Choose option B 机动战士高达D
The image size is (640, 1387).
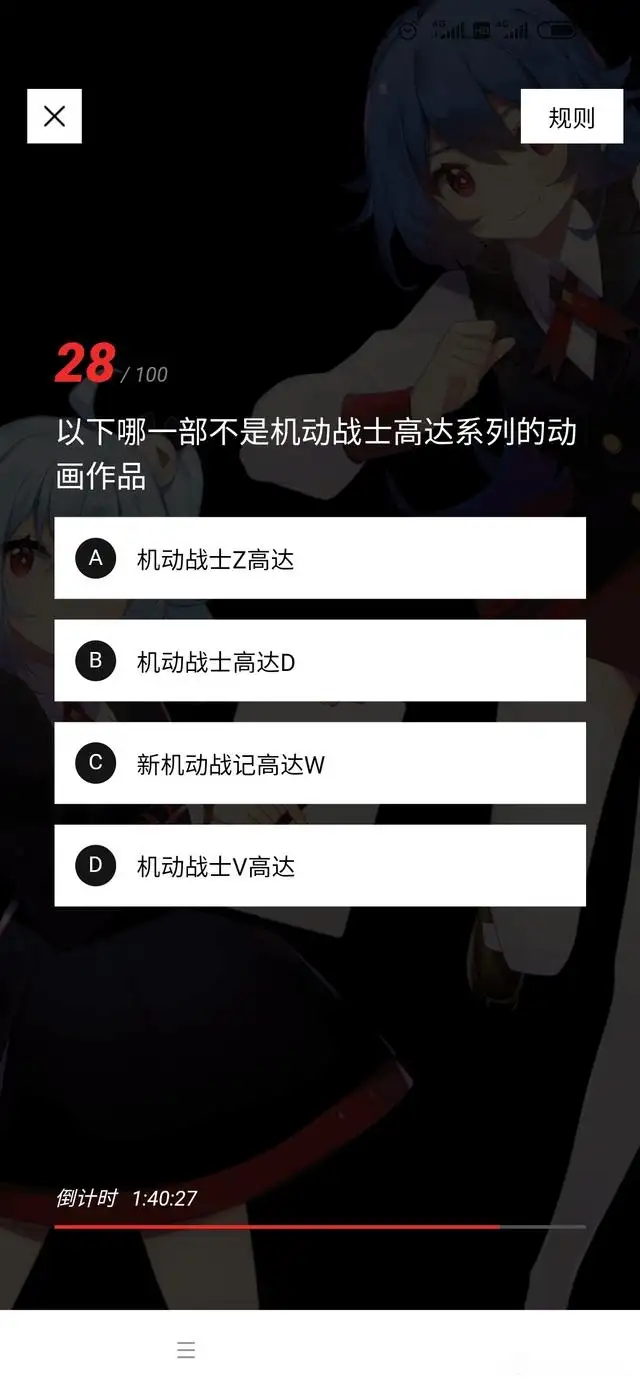coord(320,661)
